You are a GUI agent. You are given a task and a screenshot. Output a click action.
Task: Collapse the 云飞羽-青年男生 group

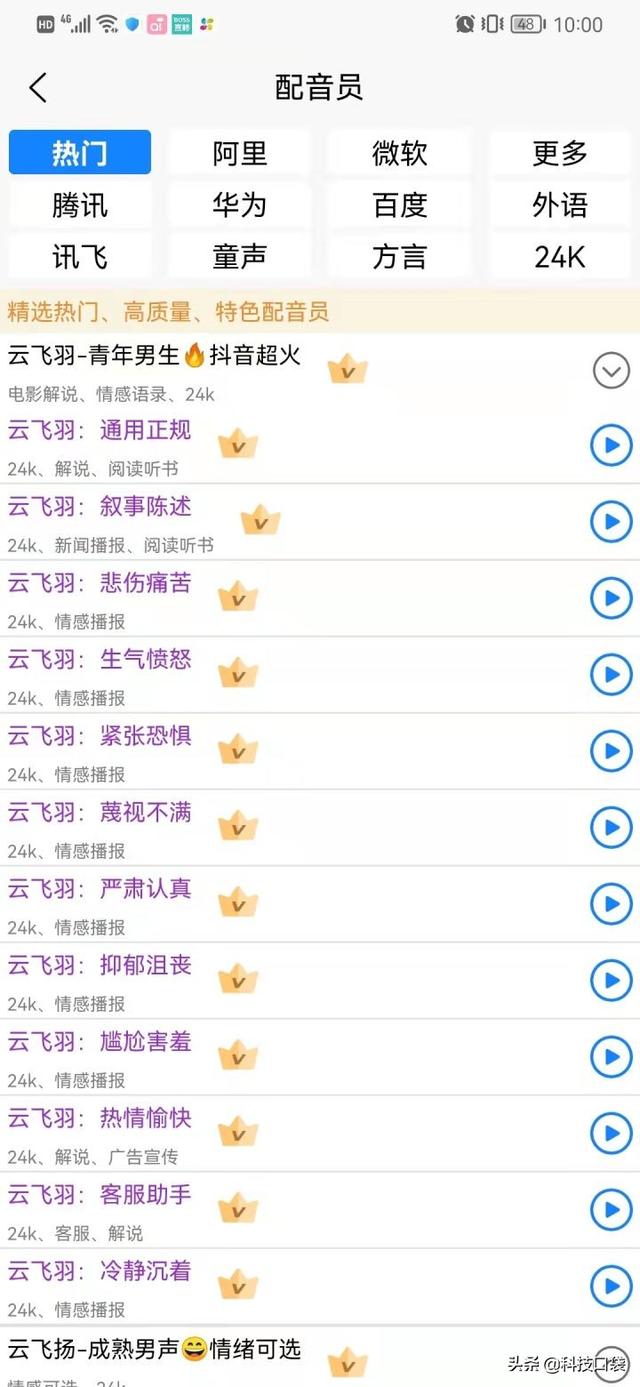tap(611, 371)
